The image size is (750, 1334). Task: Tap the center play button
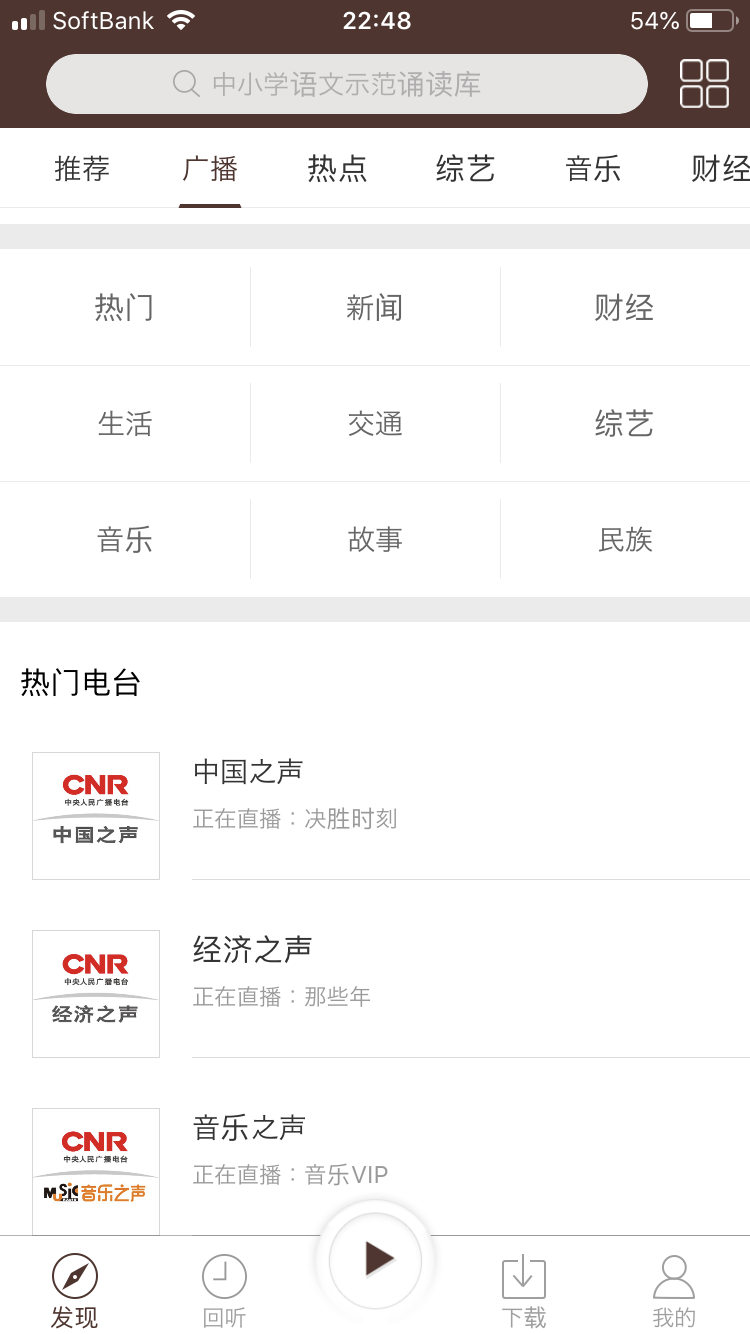pos(376,1259)
